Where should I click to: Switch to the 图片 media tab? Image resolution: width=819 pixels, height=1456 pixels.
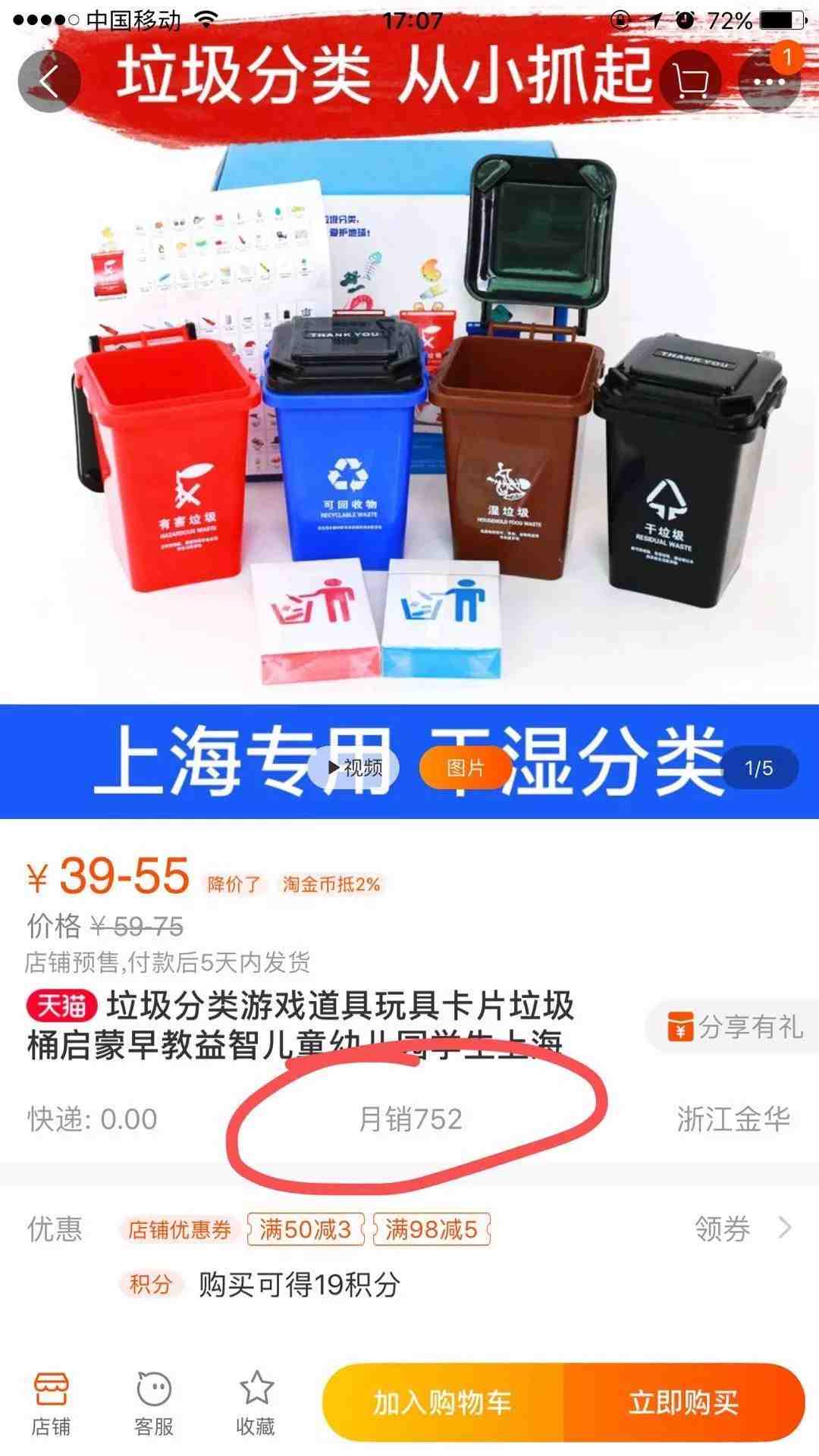pyautogui.click(x=465, y=767)
